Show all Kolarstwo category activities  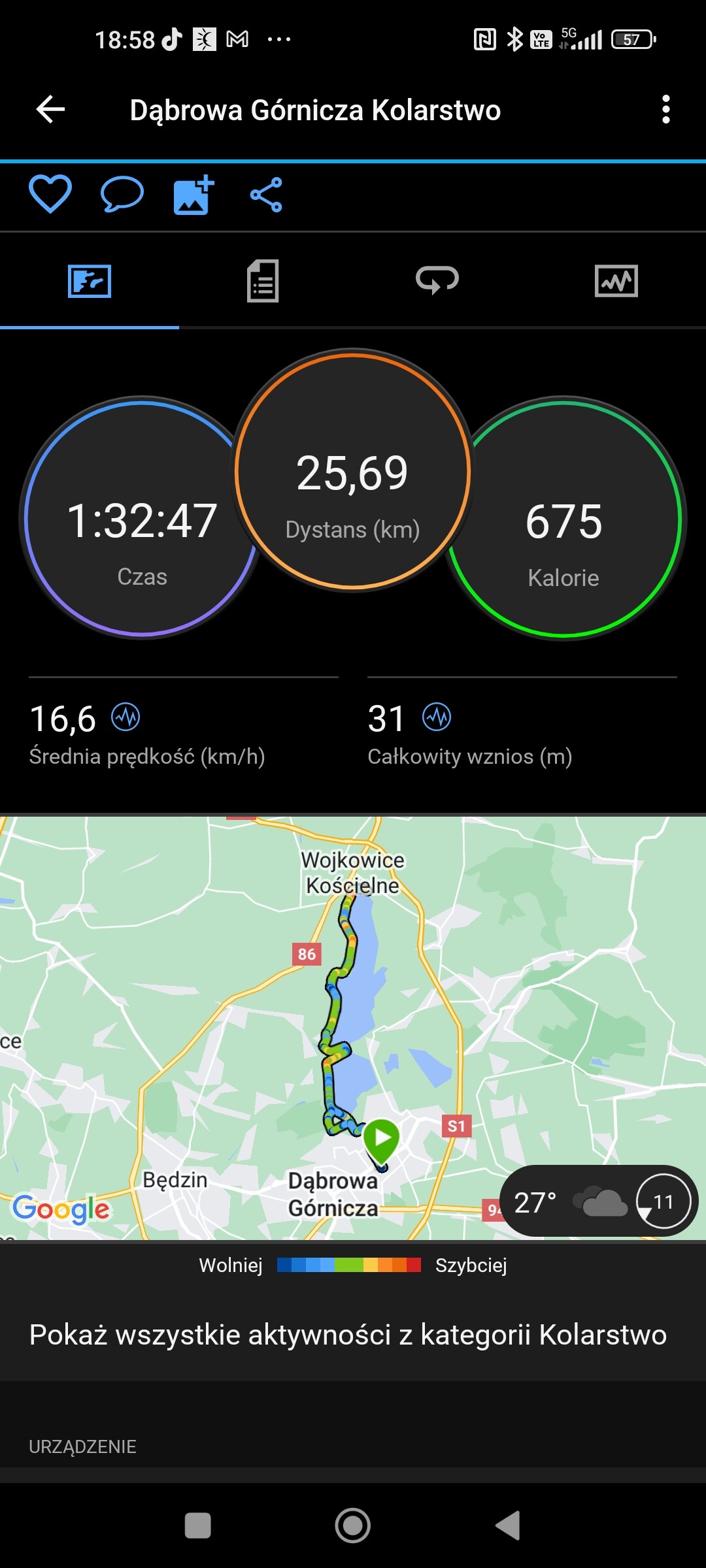[x=348, y=1334]
